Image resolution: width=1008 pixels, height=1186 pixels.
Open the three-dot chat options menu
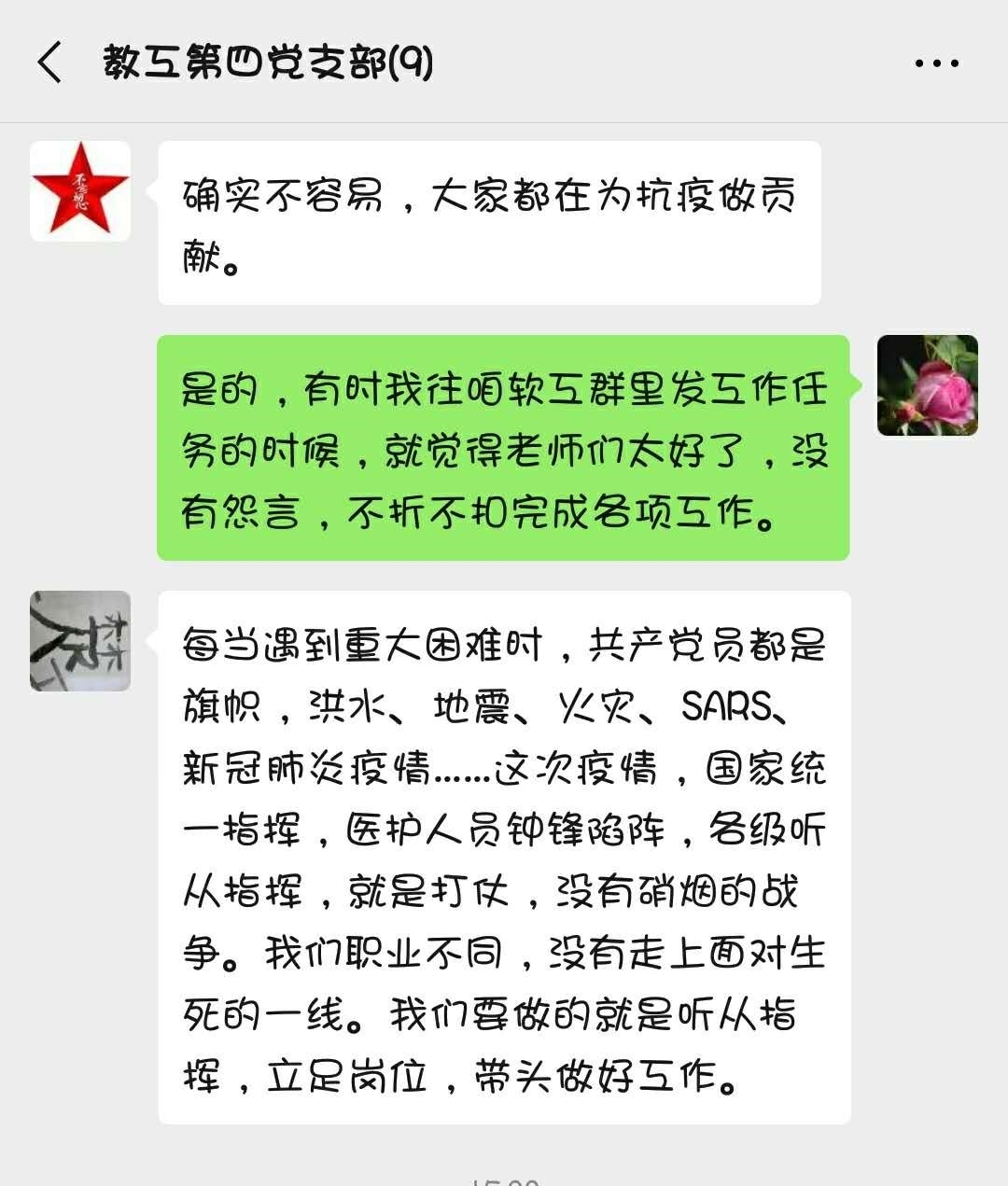936,63
